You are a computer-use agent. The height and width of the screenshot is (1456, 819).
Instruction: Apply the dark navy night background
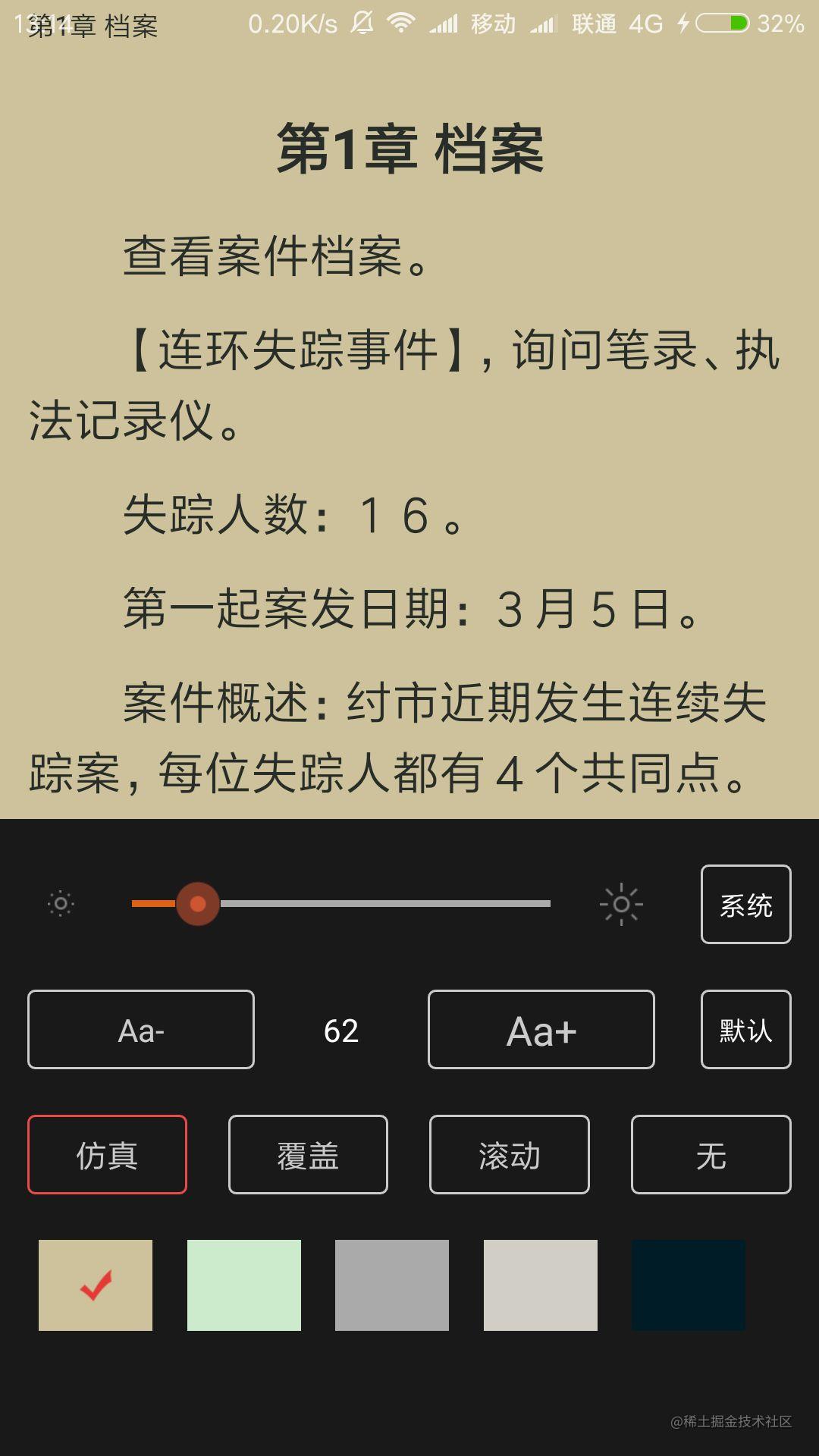pos(689,1285)
